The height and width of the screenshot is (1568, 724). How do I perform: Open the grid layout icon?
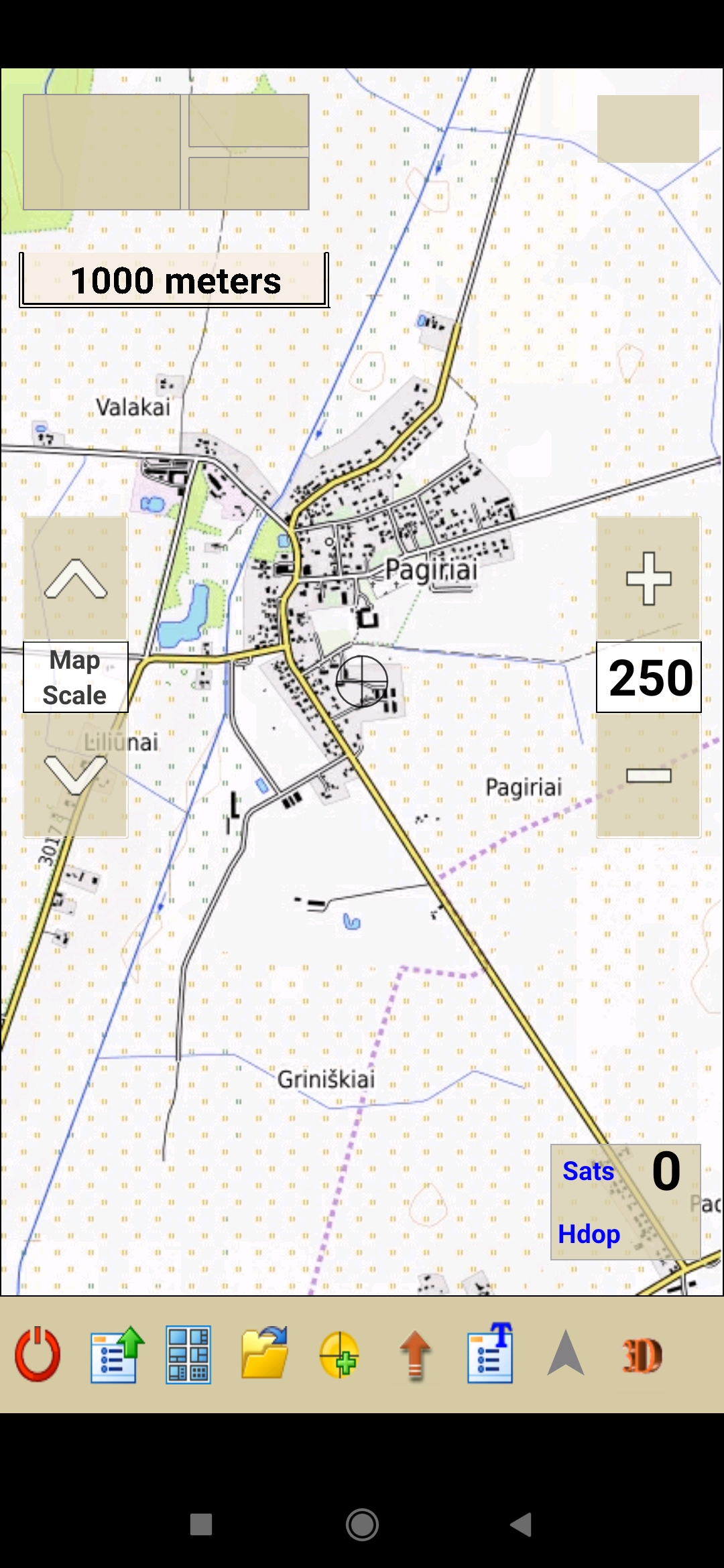coord(188,1354)
